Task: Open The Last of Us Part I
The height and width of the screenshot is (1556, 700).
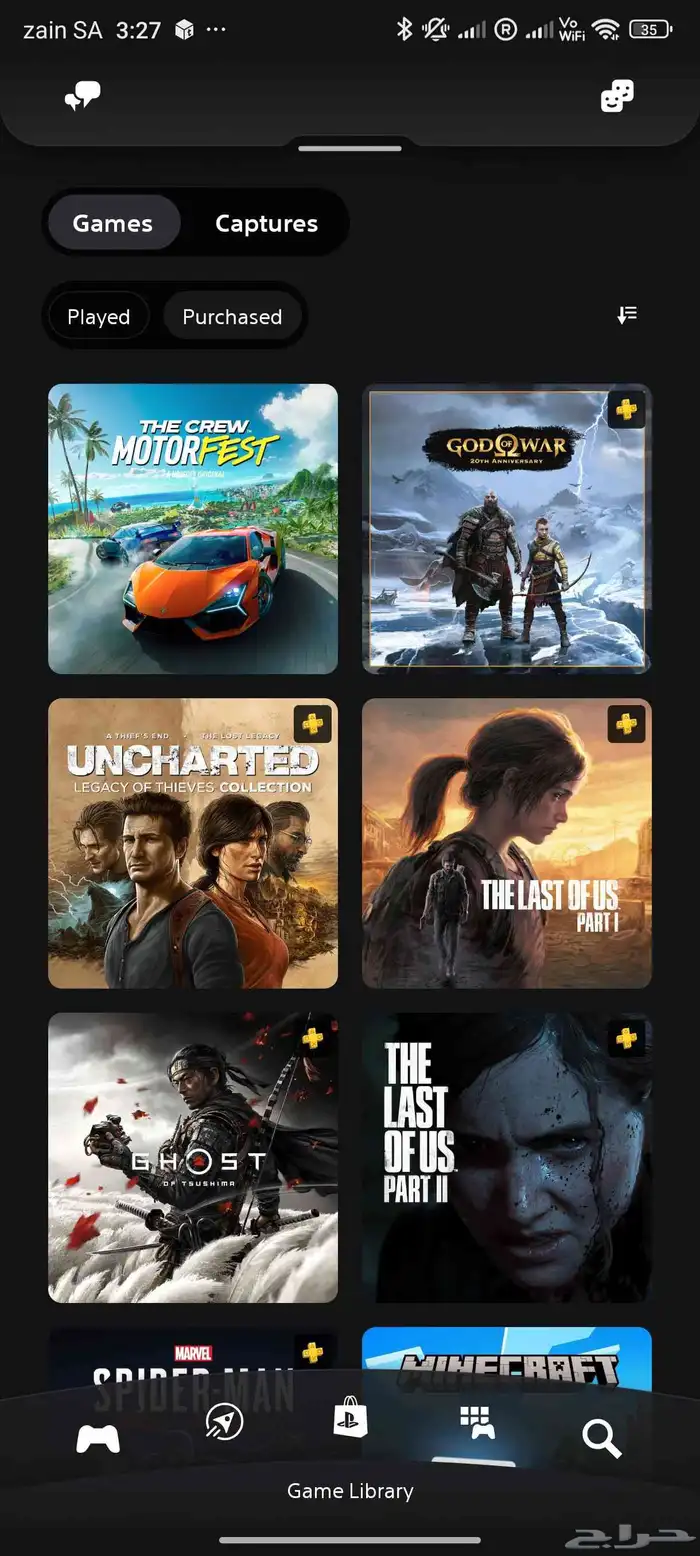Action: (x=506, y=843)
